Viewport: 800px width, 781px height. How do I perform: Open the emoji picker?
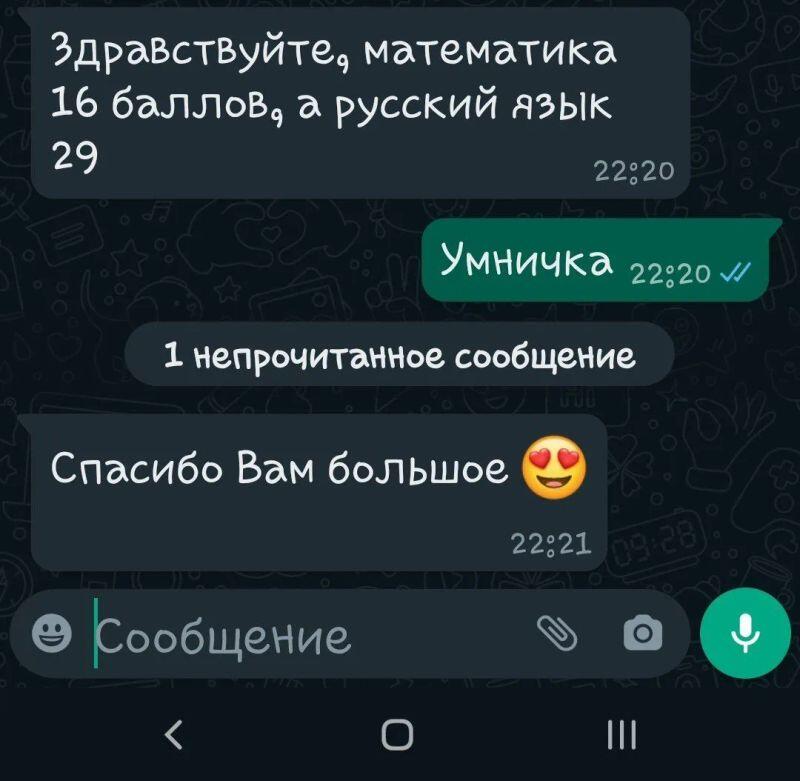tap(48, 634)
